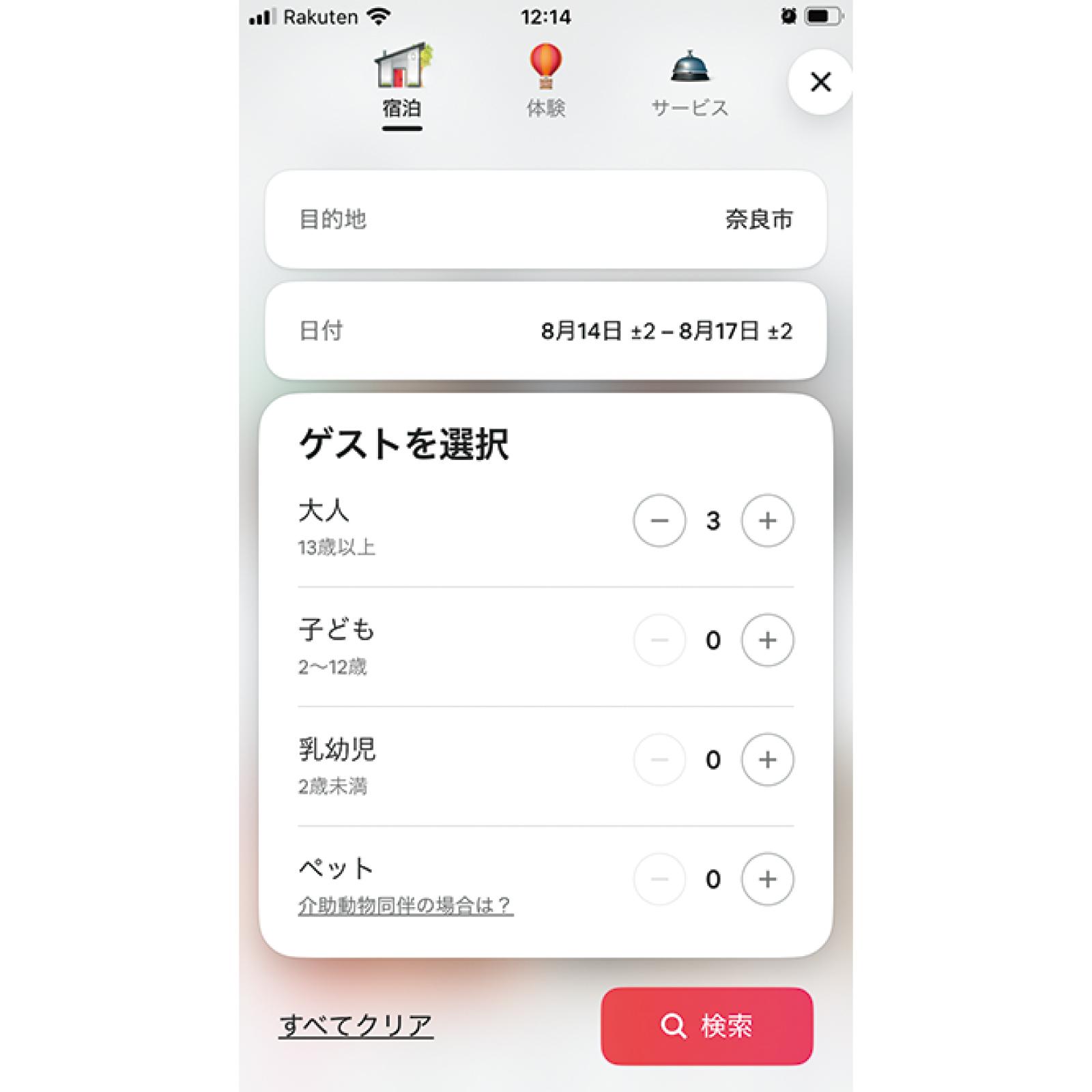Open the 介助動物同伴の場合は？ link
Viewport: 1092px width, 1092px height.
[x=405, y=906]
